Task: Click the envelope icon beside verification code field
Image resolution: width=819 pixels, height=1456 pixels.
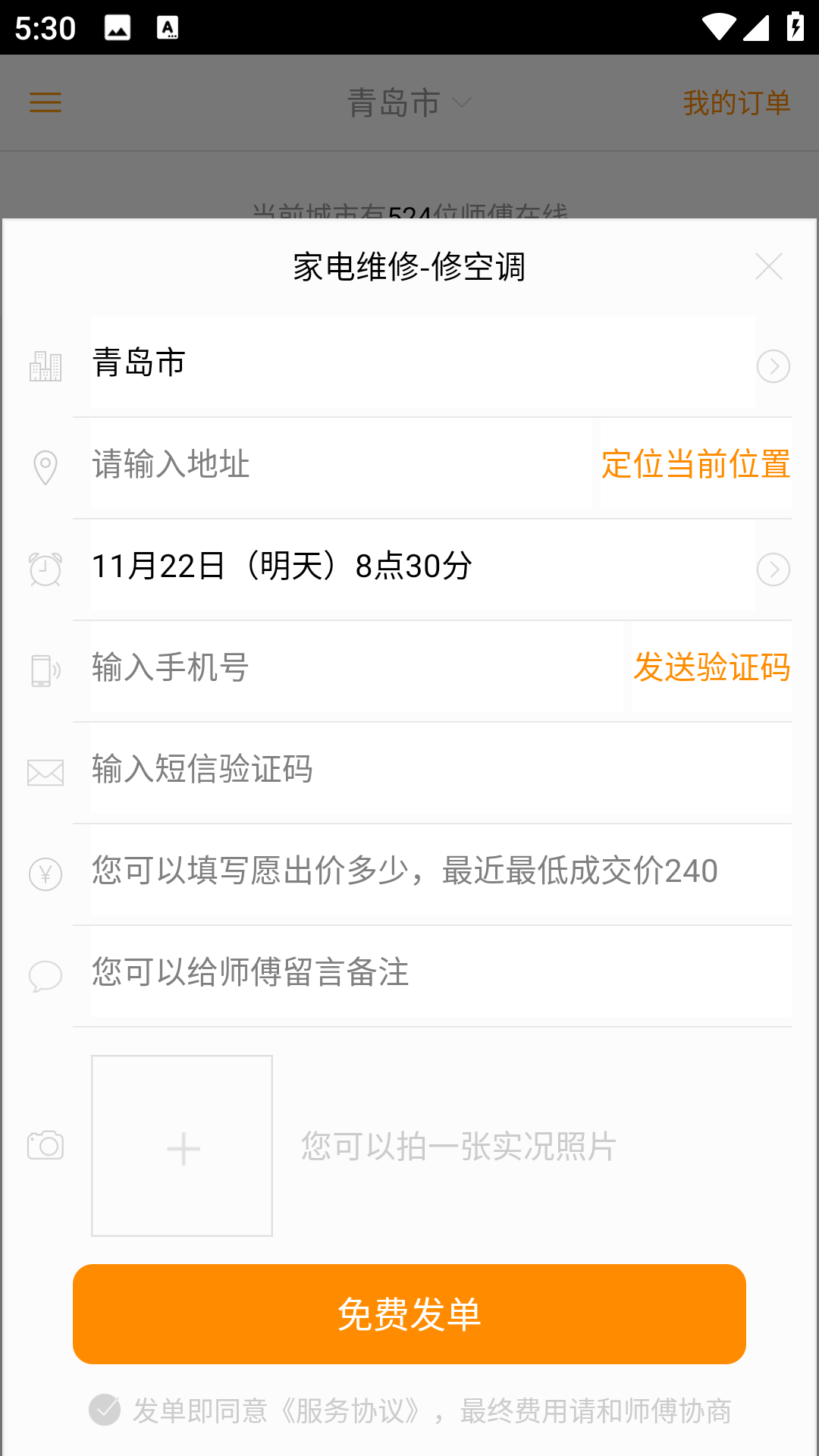Action: [x=45, y=772]
